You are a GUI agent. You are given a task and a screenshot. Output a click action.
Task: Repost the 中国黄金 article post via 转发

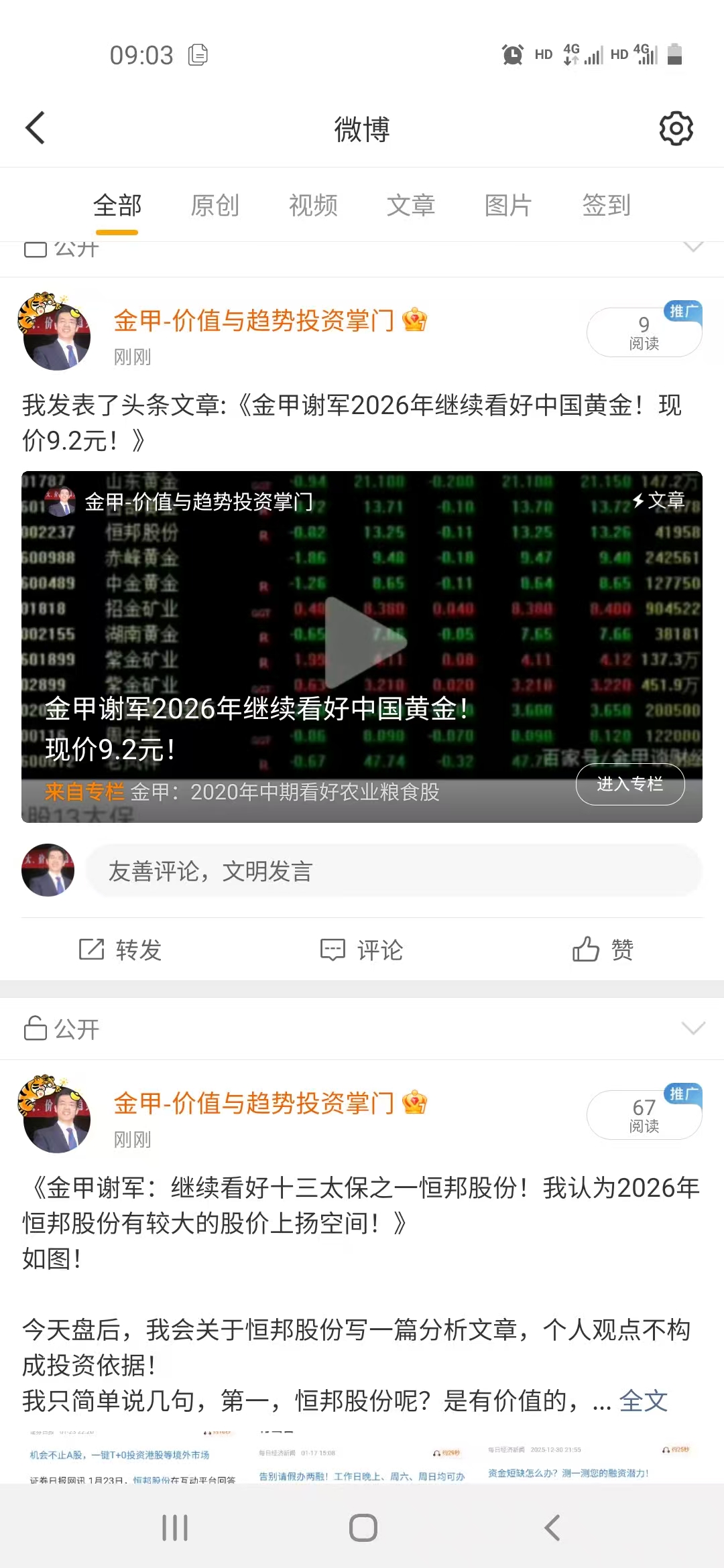[x=121, y=950]
